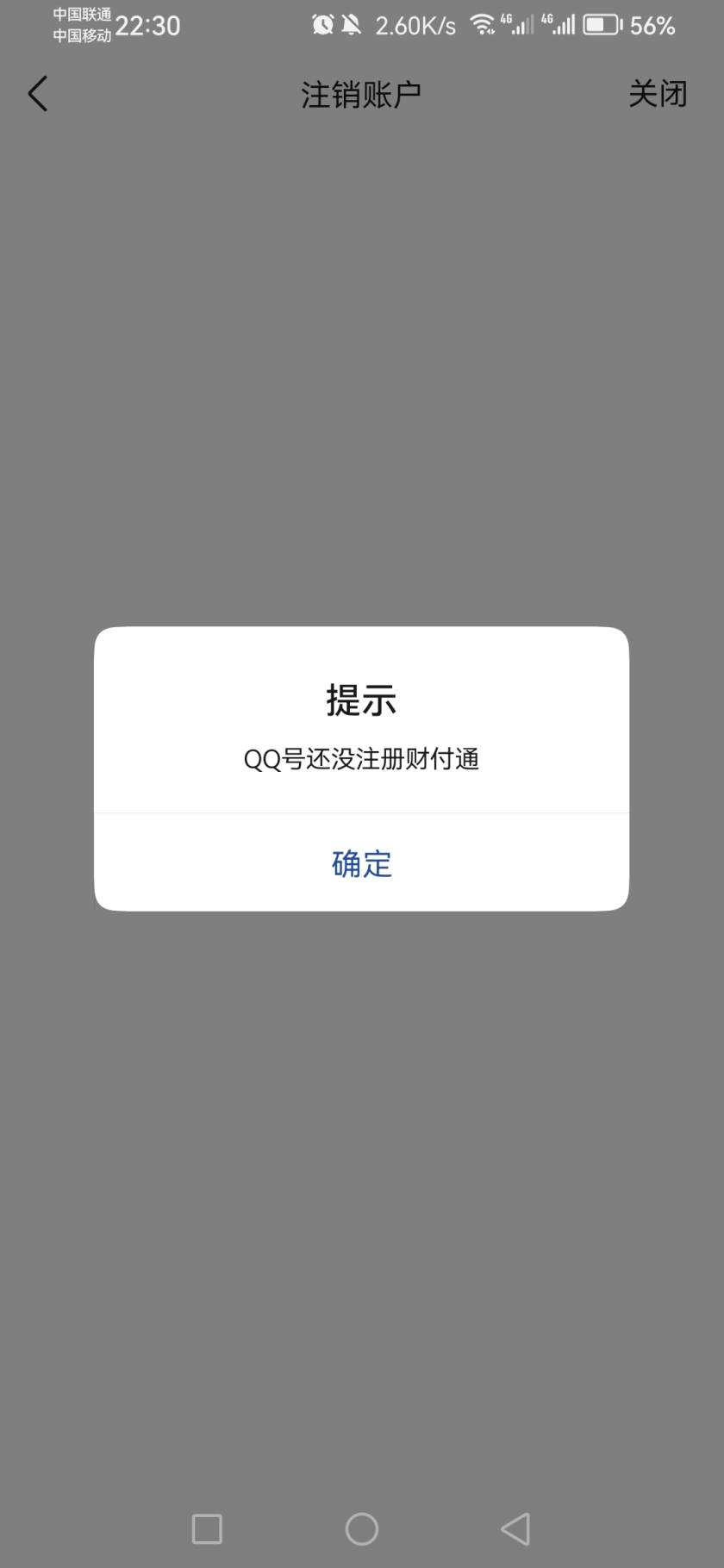Tap the square recent-apps navigation button

(207, 1529)
